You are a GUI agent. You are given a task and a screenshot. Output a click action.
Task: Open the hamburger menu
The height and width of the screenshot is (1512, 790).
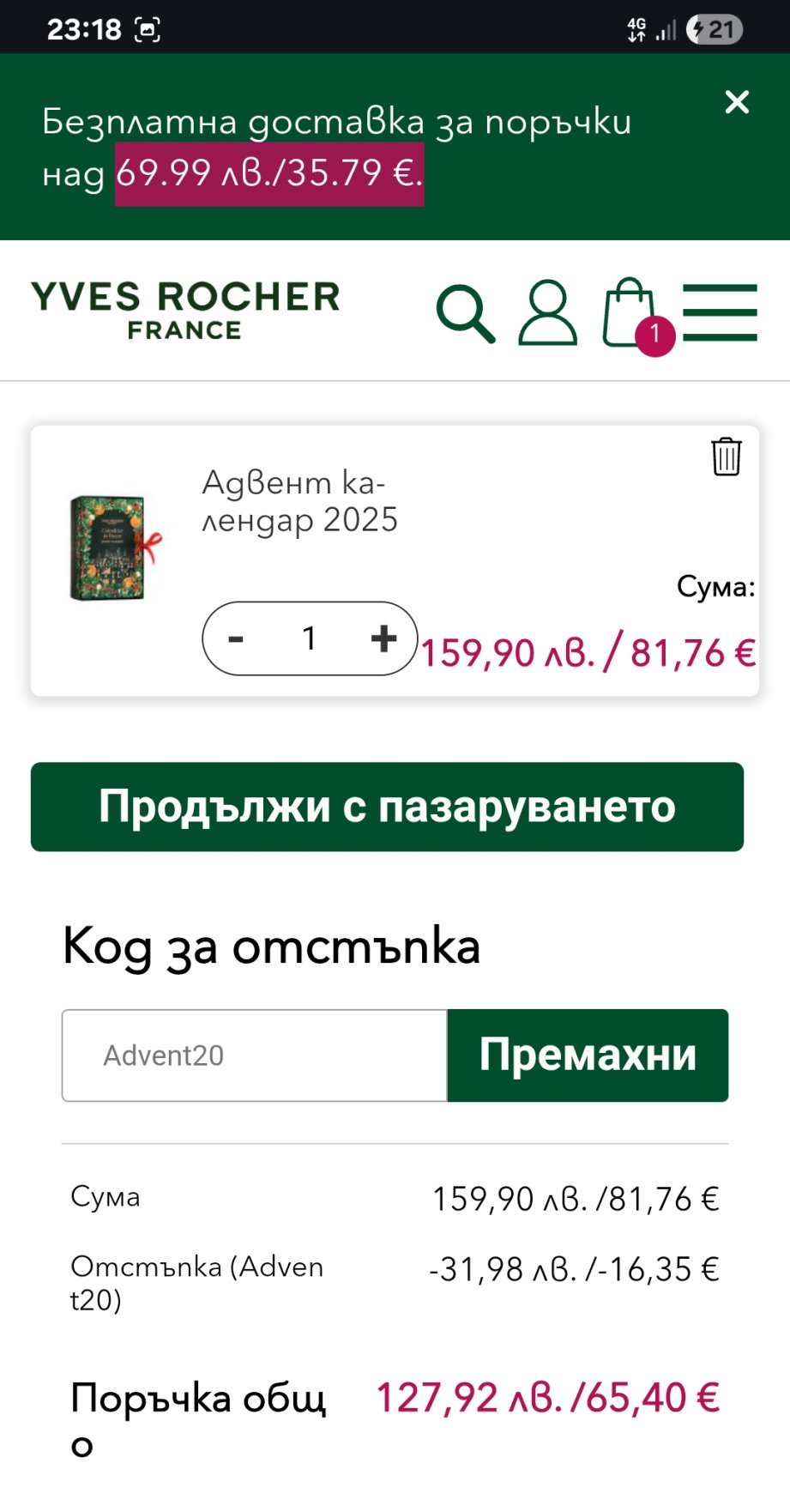[720, 313]
